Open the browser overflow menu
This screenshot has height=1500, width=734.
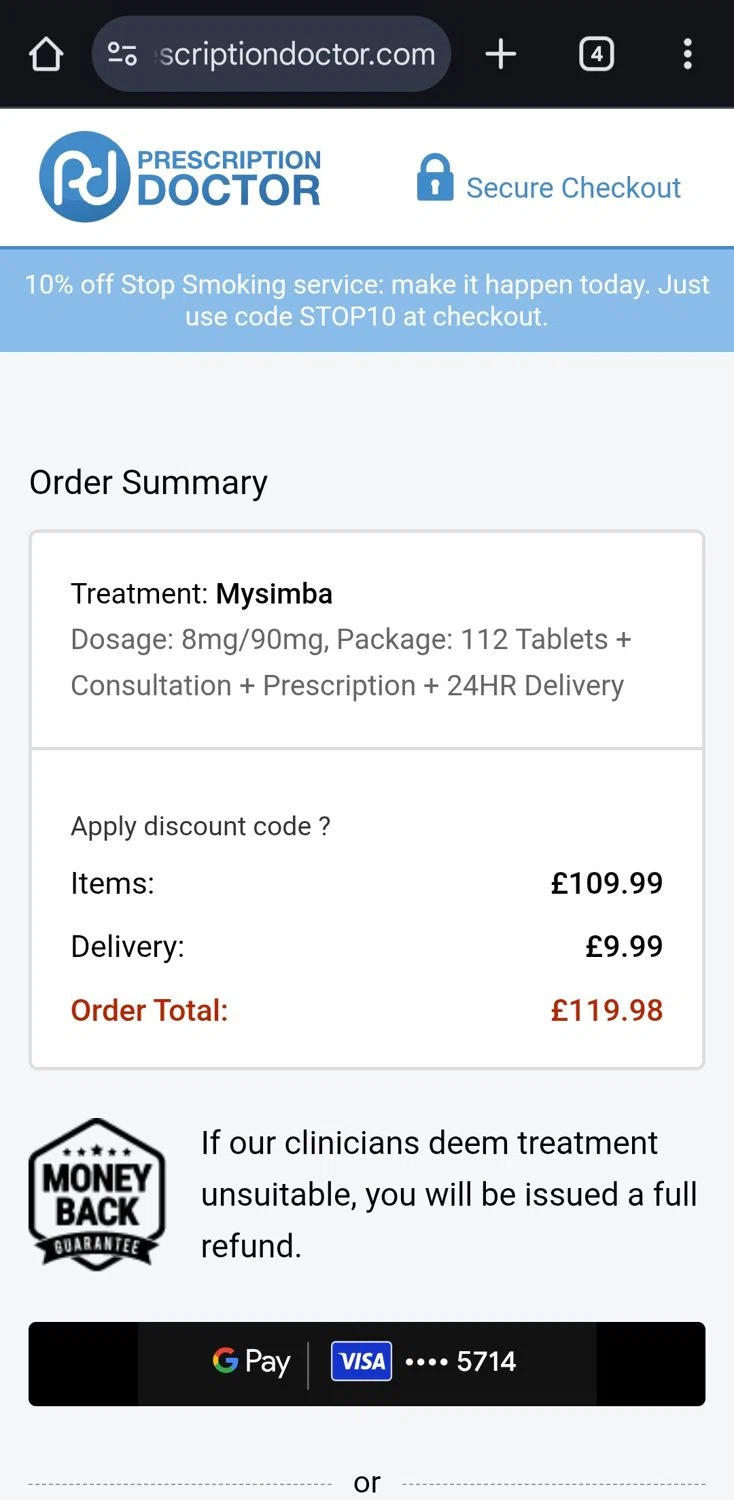687,54
